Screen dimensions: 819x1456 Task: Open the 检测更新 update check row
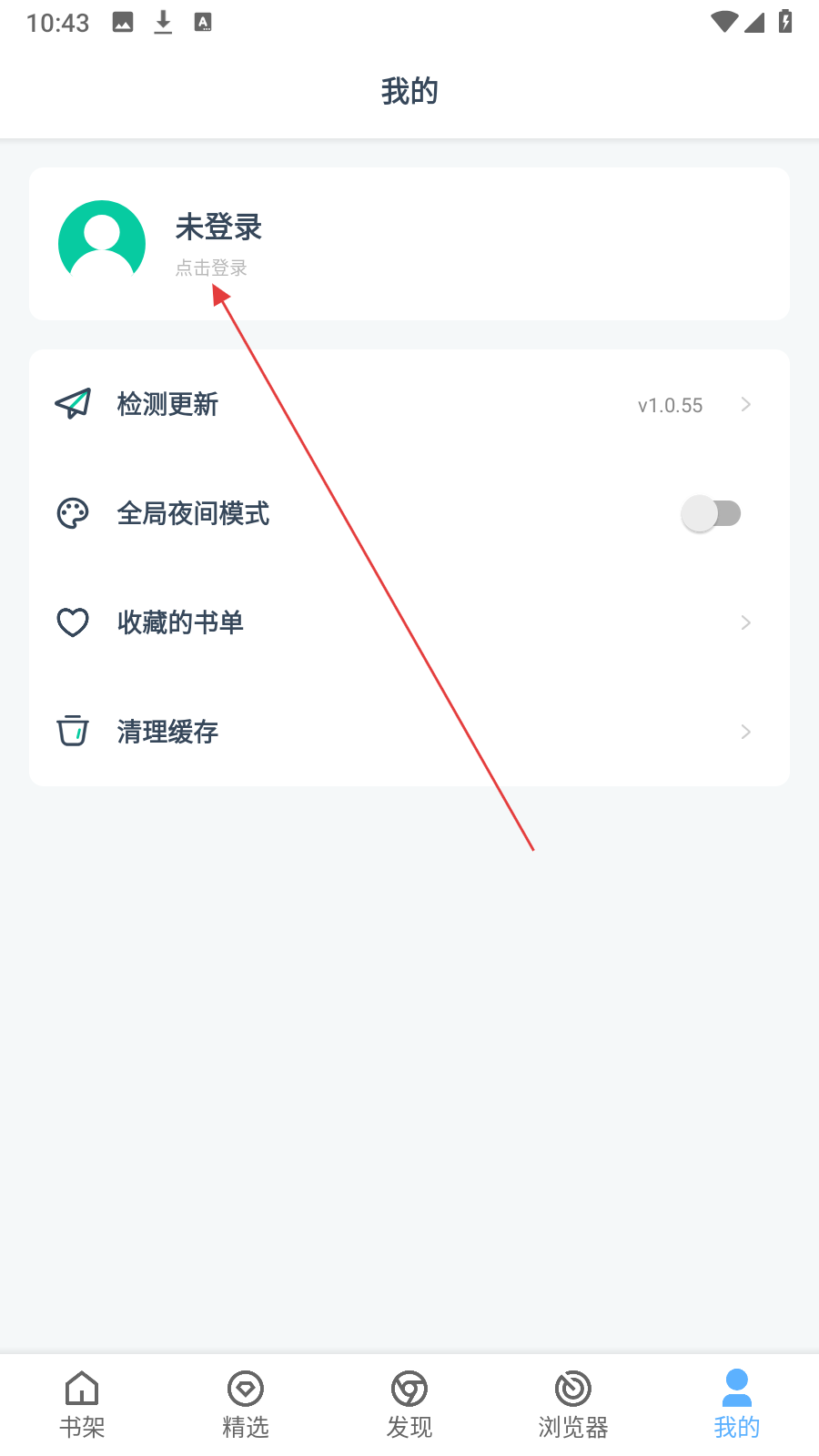(409, 404)
